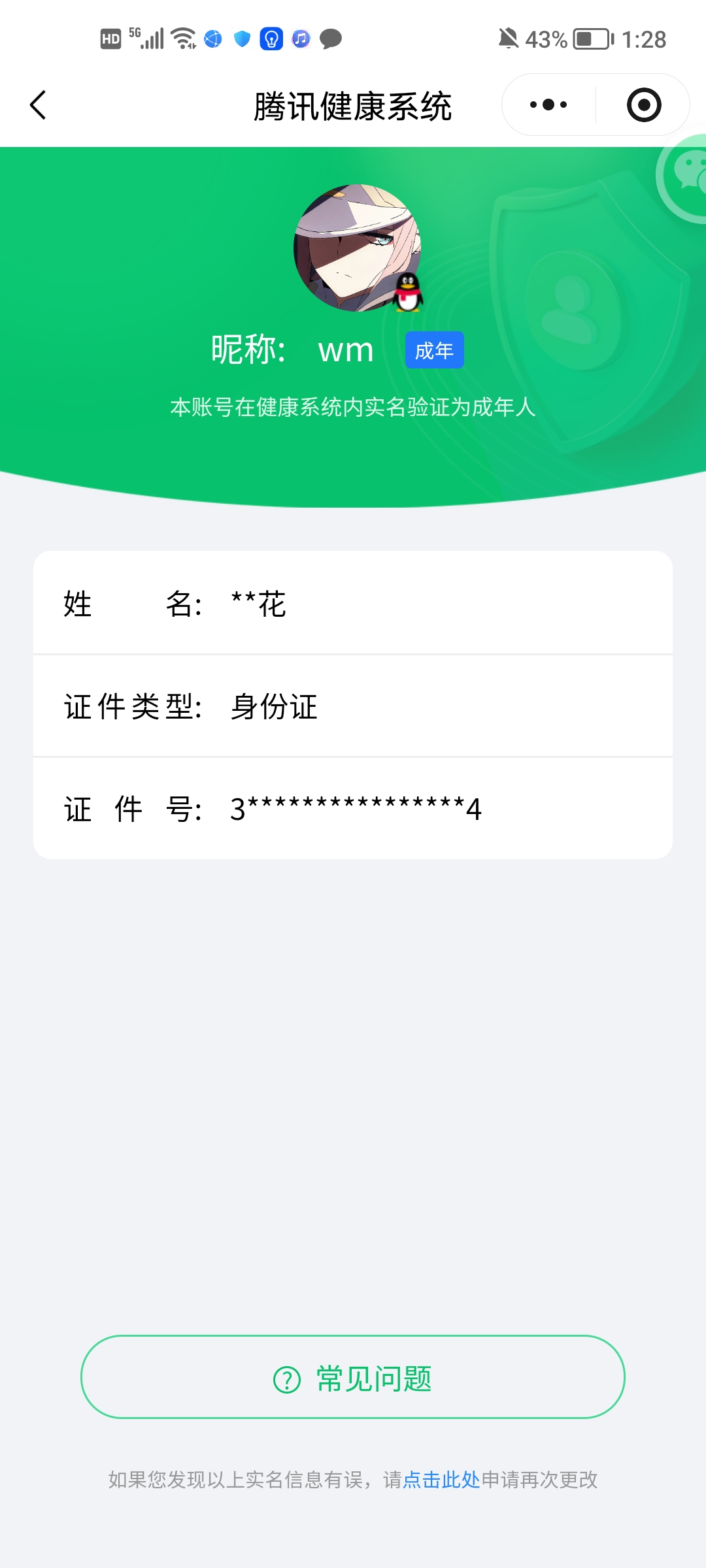This screenshot has height=1568, width=706.
Task: Click the QQ penguin badge on avatar
Action: click(408, 293)
